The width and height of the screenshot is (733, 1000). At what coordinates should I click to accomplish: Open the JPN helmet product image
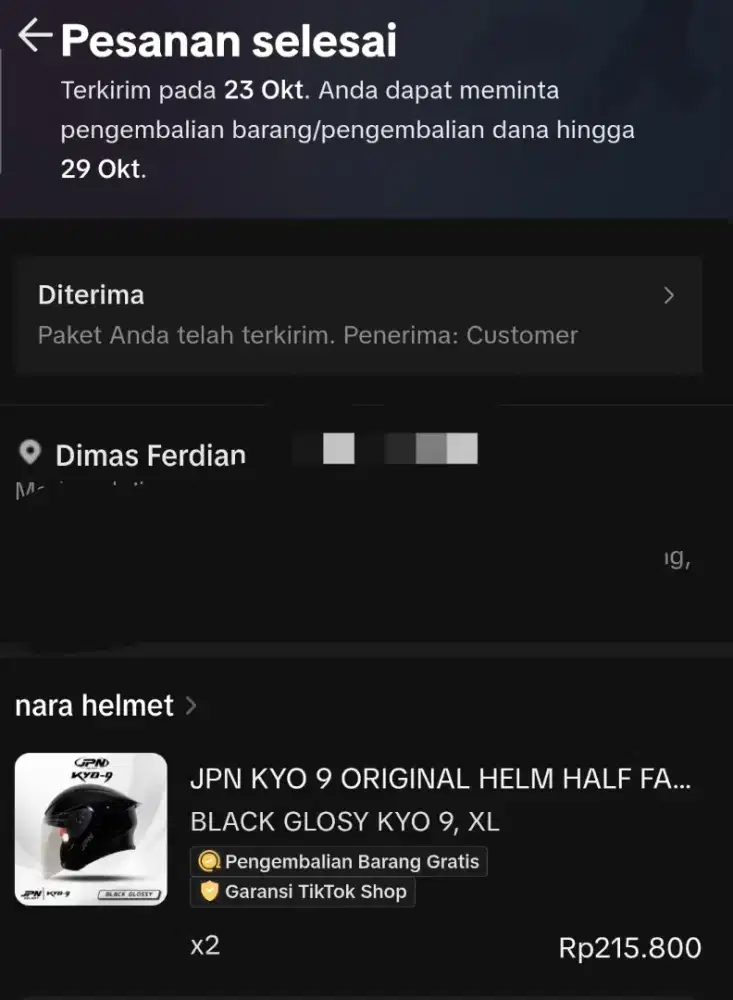(x=92, y=828)
